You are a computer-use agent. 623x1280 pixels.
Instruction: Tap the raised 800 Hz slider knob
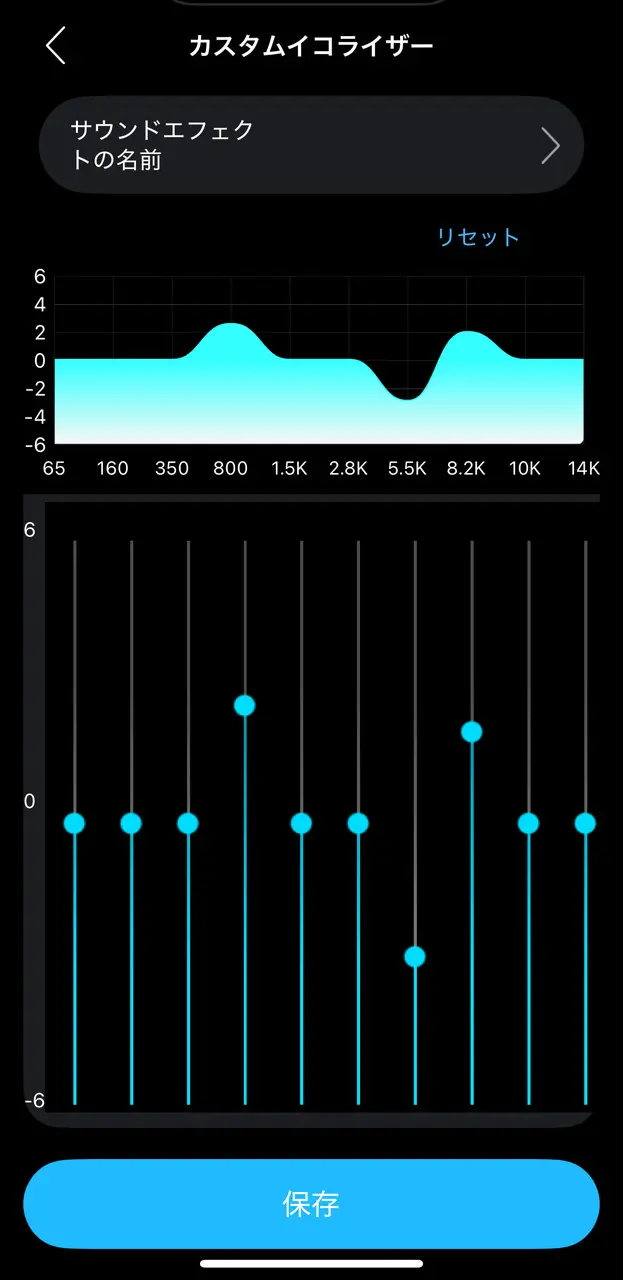pos(245,705)
